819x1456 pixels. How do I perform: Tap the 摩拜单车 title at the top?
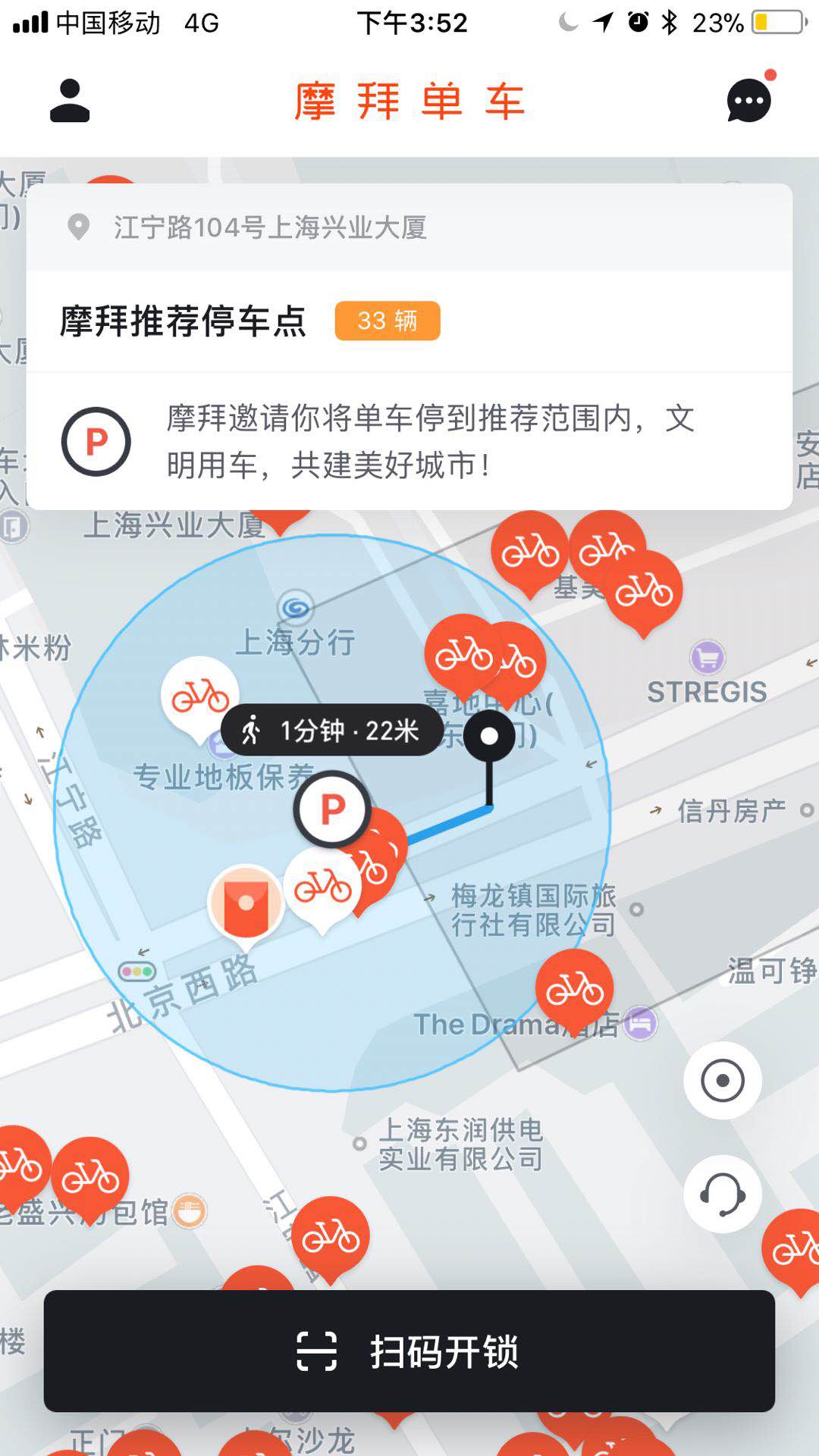pos(409,99)
